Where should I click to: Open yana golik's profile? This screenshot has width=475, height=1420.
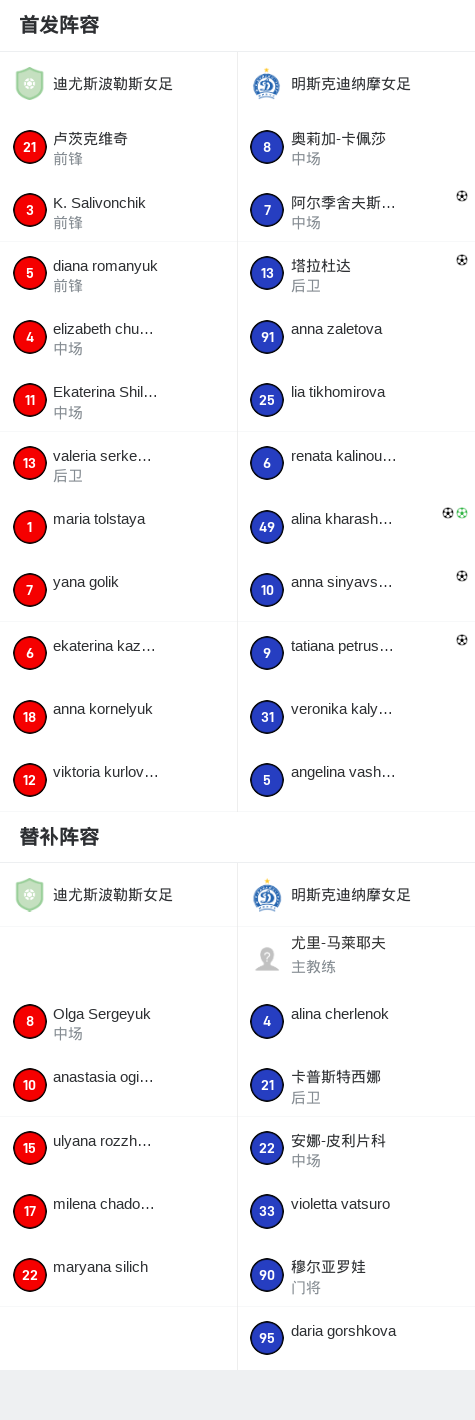118,590
